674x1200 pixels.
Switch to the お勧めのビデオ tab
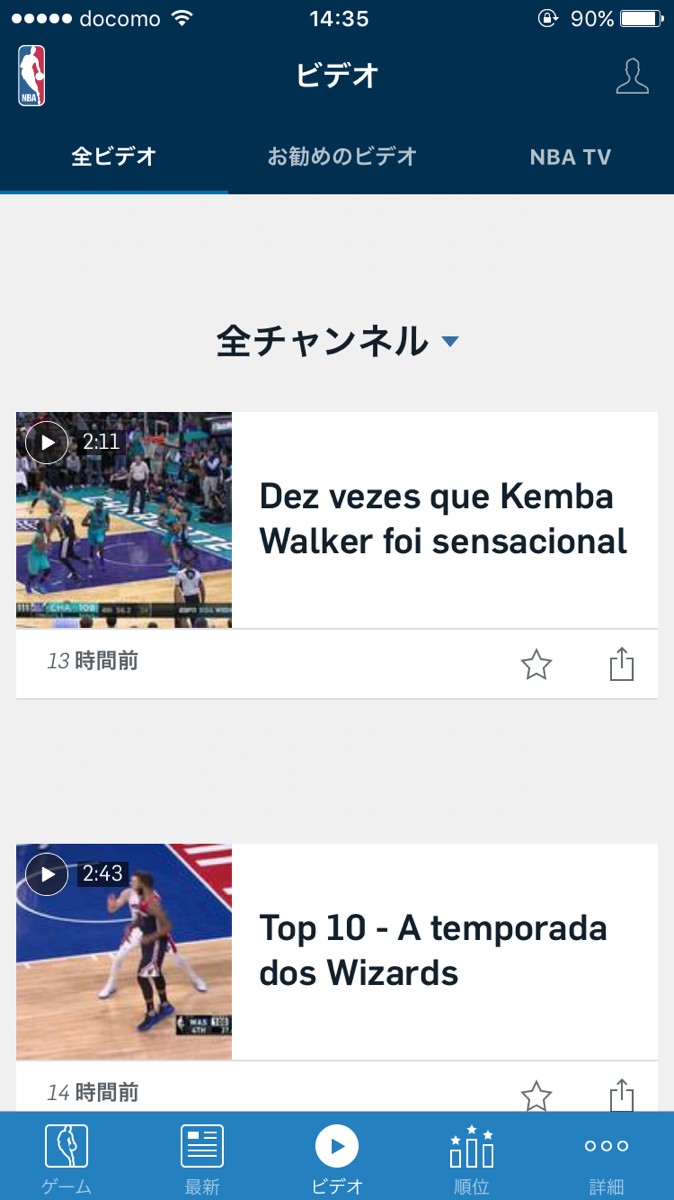(x=342, y=157)
